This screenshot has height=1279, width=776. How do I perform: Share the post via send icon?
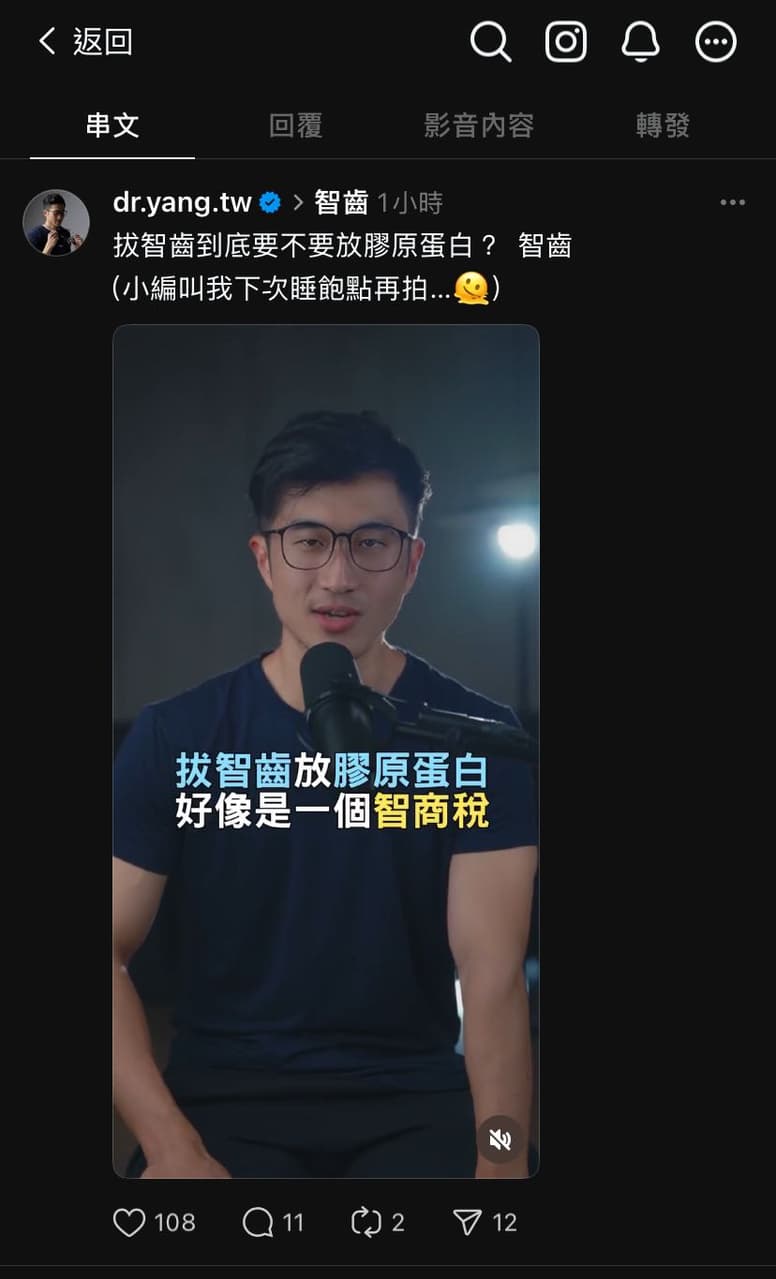click(467, 1222)
